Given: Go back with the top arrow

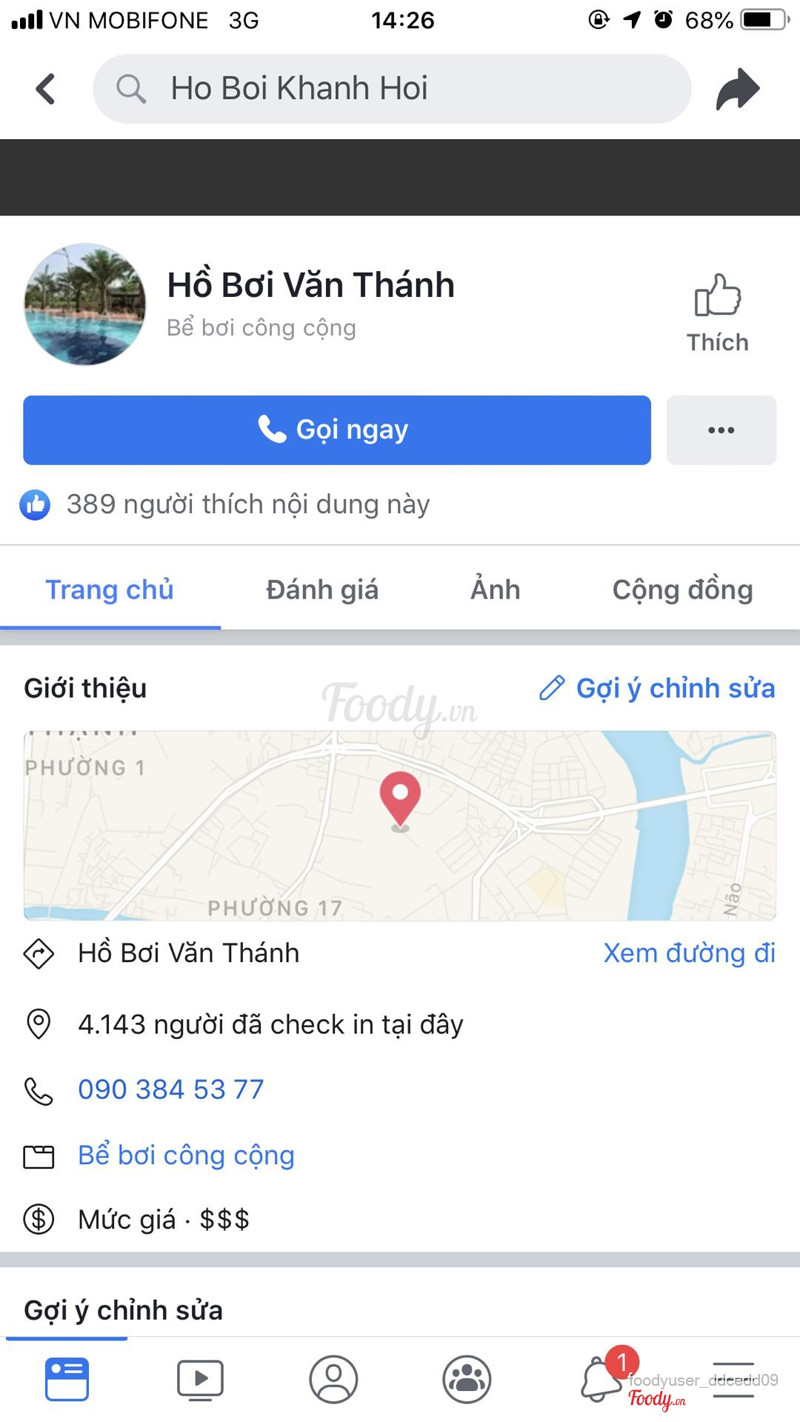Looking at the screenshot, I should (x=45, y=89).
